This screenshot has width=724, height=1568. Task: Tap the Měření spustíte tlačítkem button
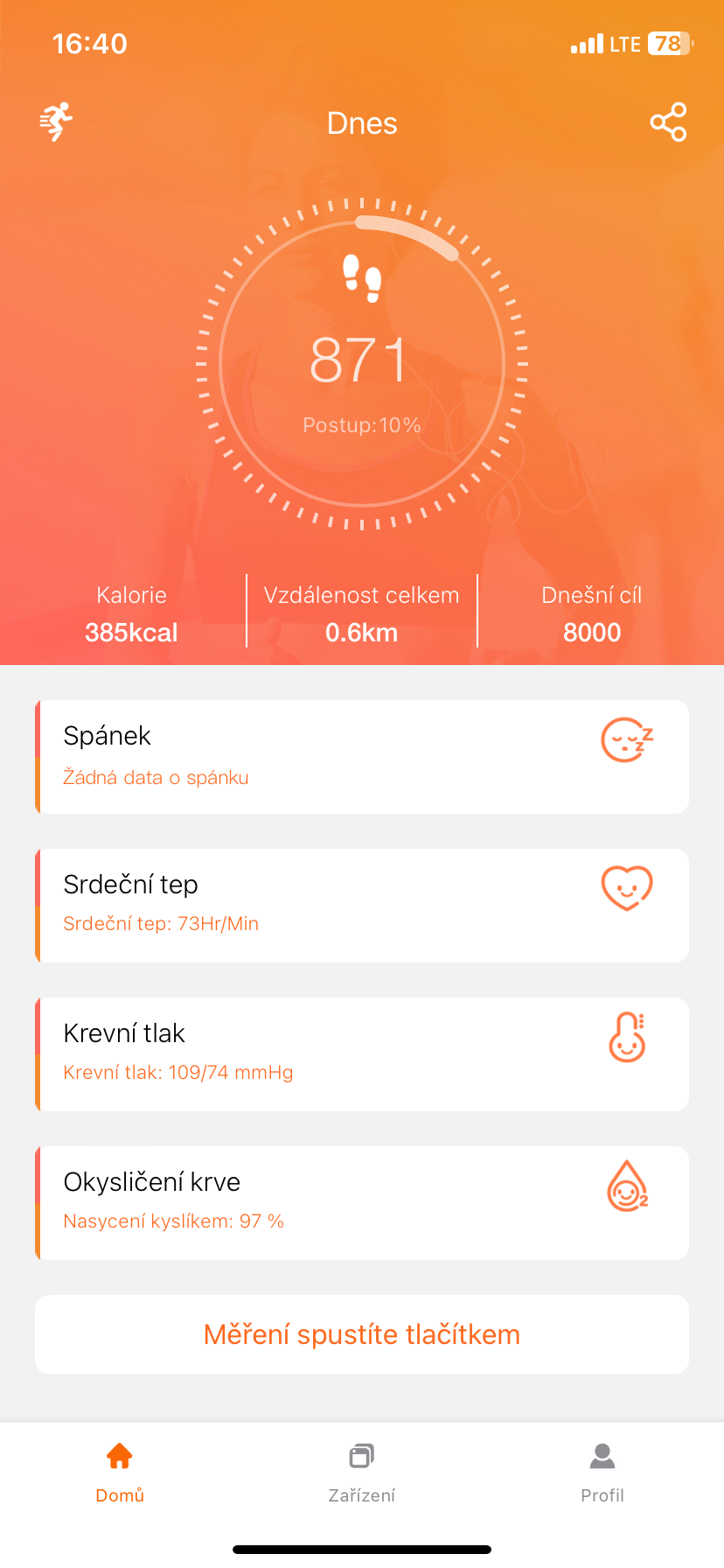tap(362, 1334)
